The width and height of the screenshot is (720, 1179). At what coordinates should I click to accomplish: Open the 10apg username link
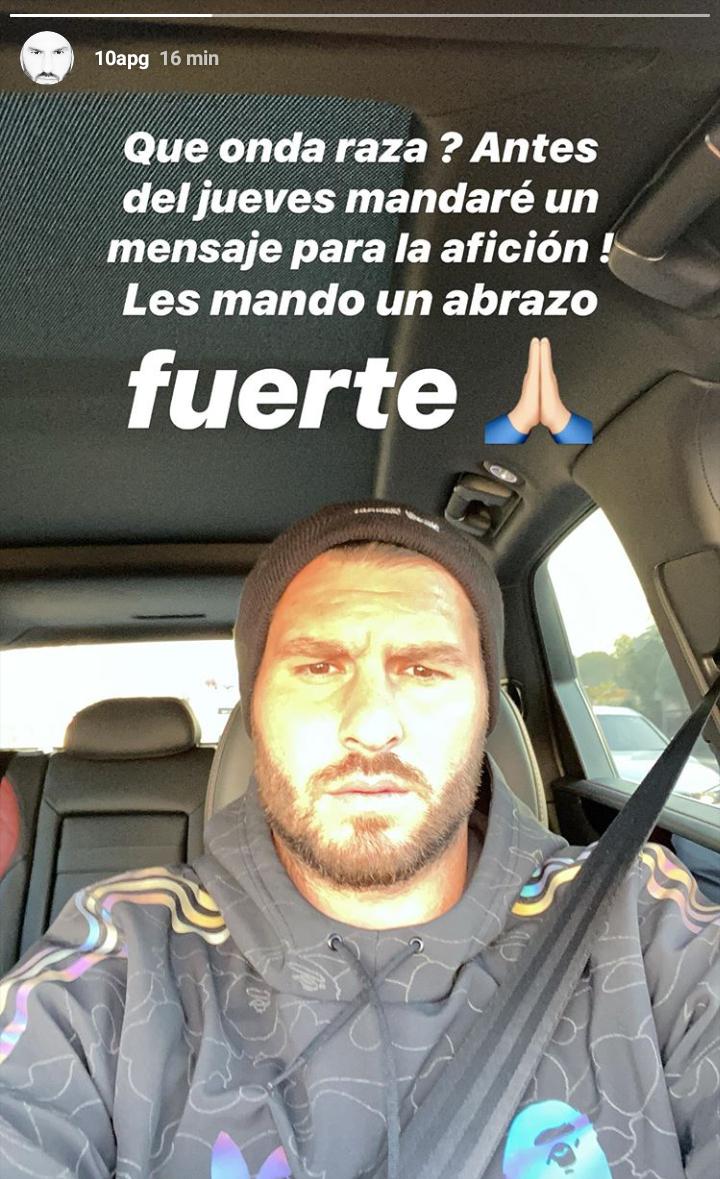(121, 59)
